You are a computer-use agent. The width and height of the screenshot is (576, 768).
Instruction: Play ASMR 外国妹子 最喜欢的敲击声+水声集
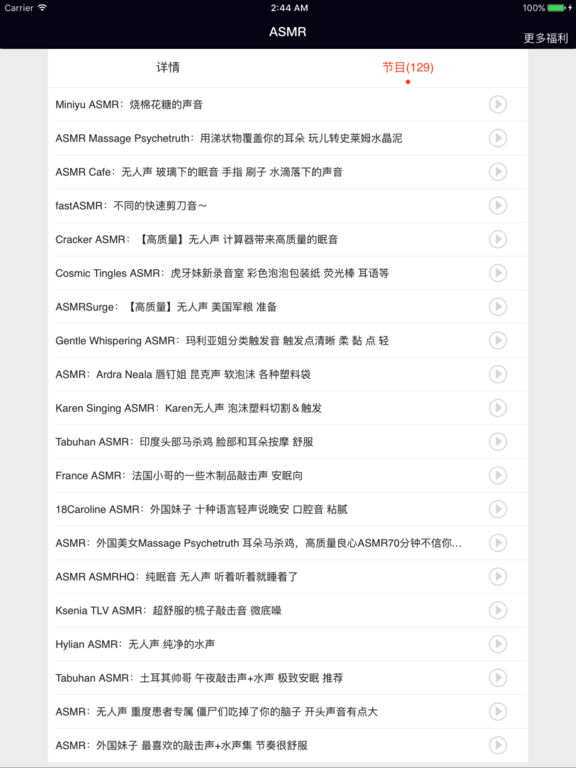(498, 745)
